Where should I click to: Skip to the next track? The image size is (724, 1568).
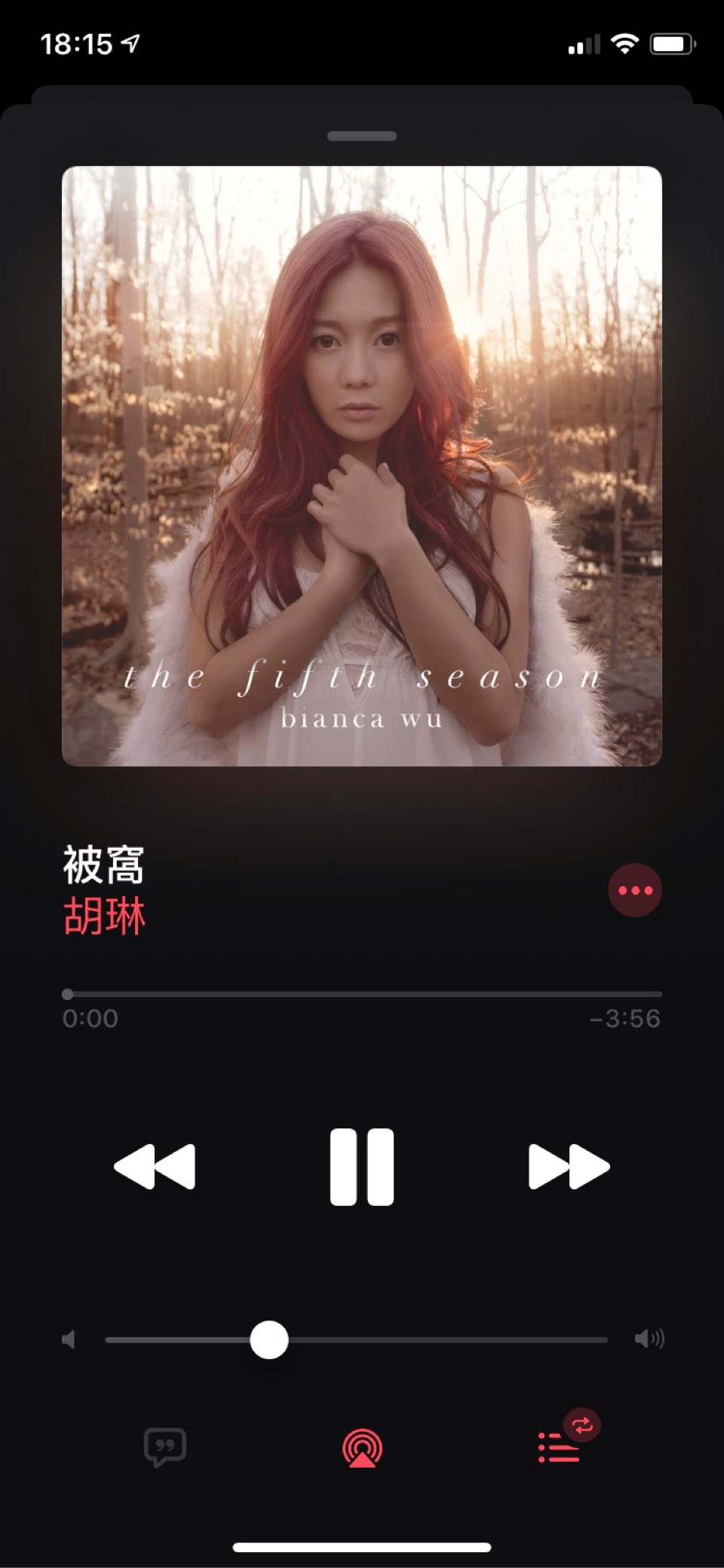pos(569,1167)
